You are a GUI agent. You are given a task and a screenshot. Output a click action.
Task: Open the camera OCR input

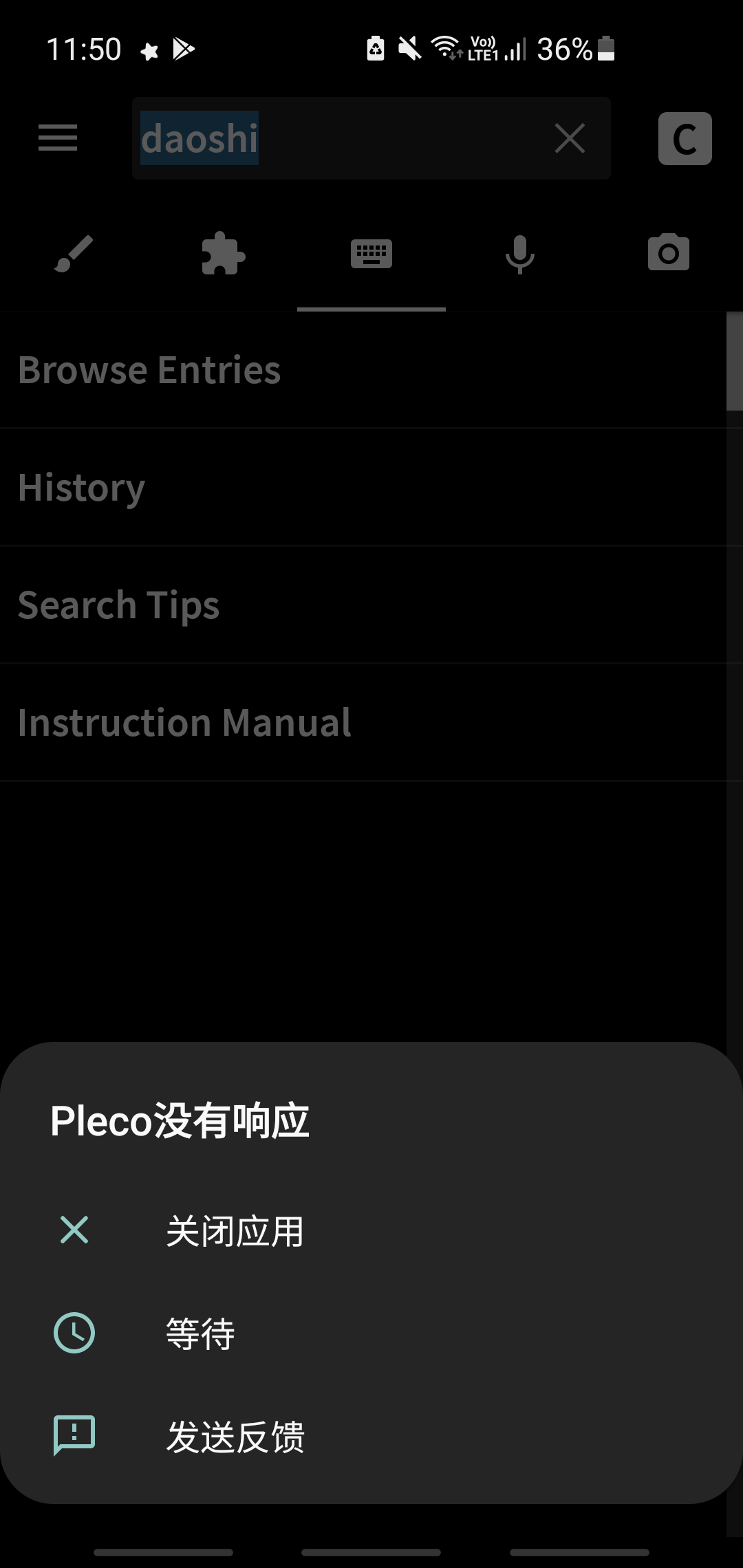(669, 254)
